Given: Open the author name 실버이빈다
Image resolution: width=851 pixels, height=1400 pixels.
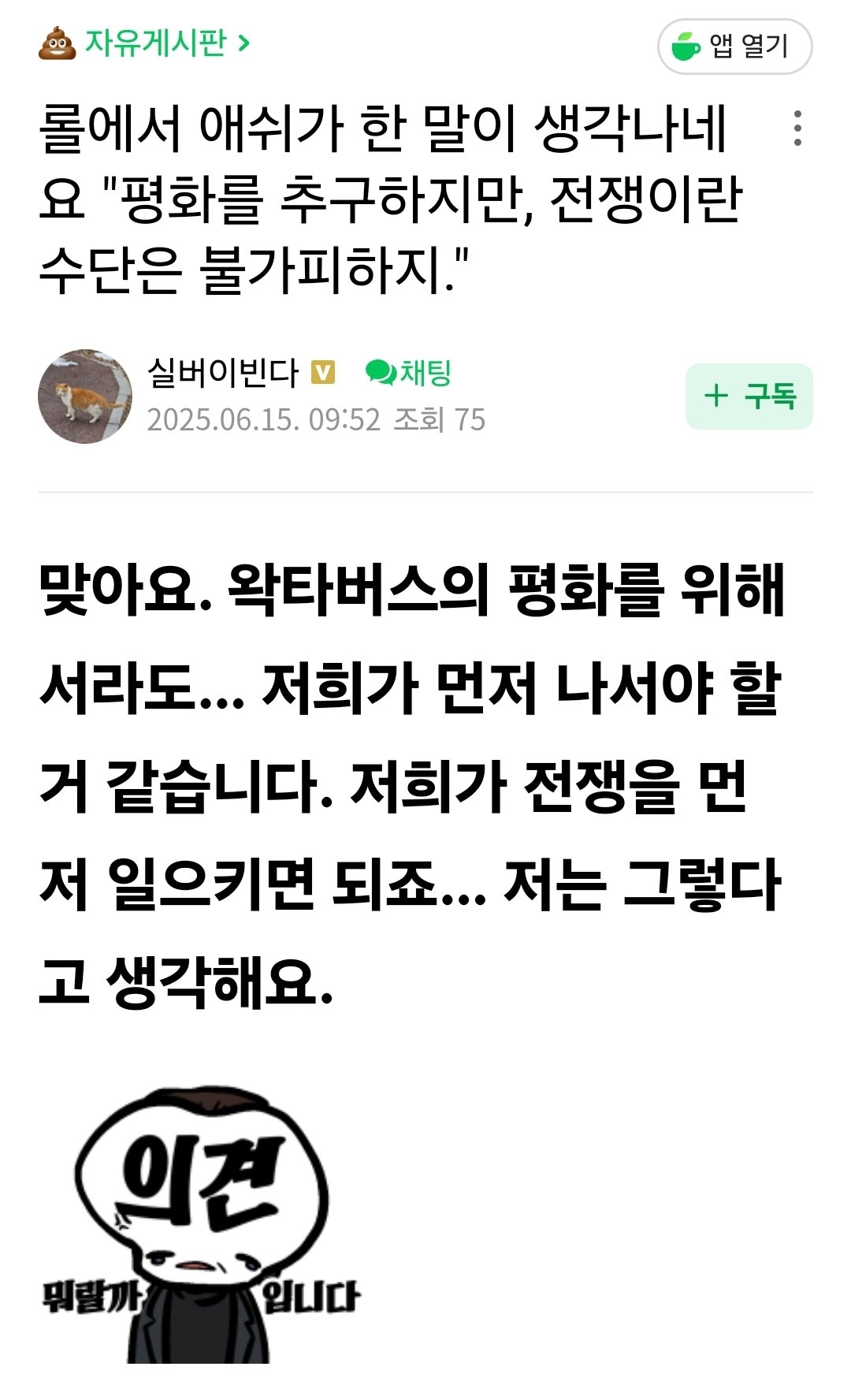Looking at the screenshot, I should pyautogui.click(x=223, y=373).
